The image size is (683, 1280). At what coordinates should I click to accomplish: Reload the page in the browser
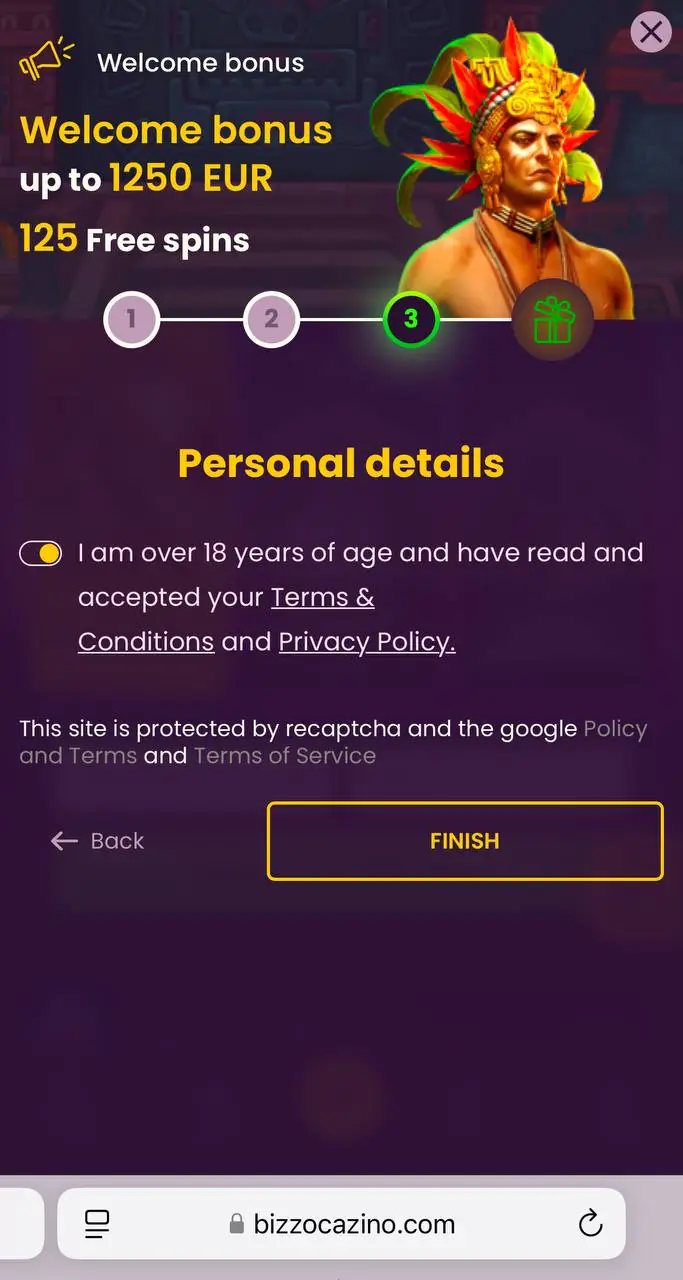click(590, 1223)
